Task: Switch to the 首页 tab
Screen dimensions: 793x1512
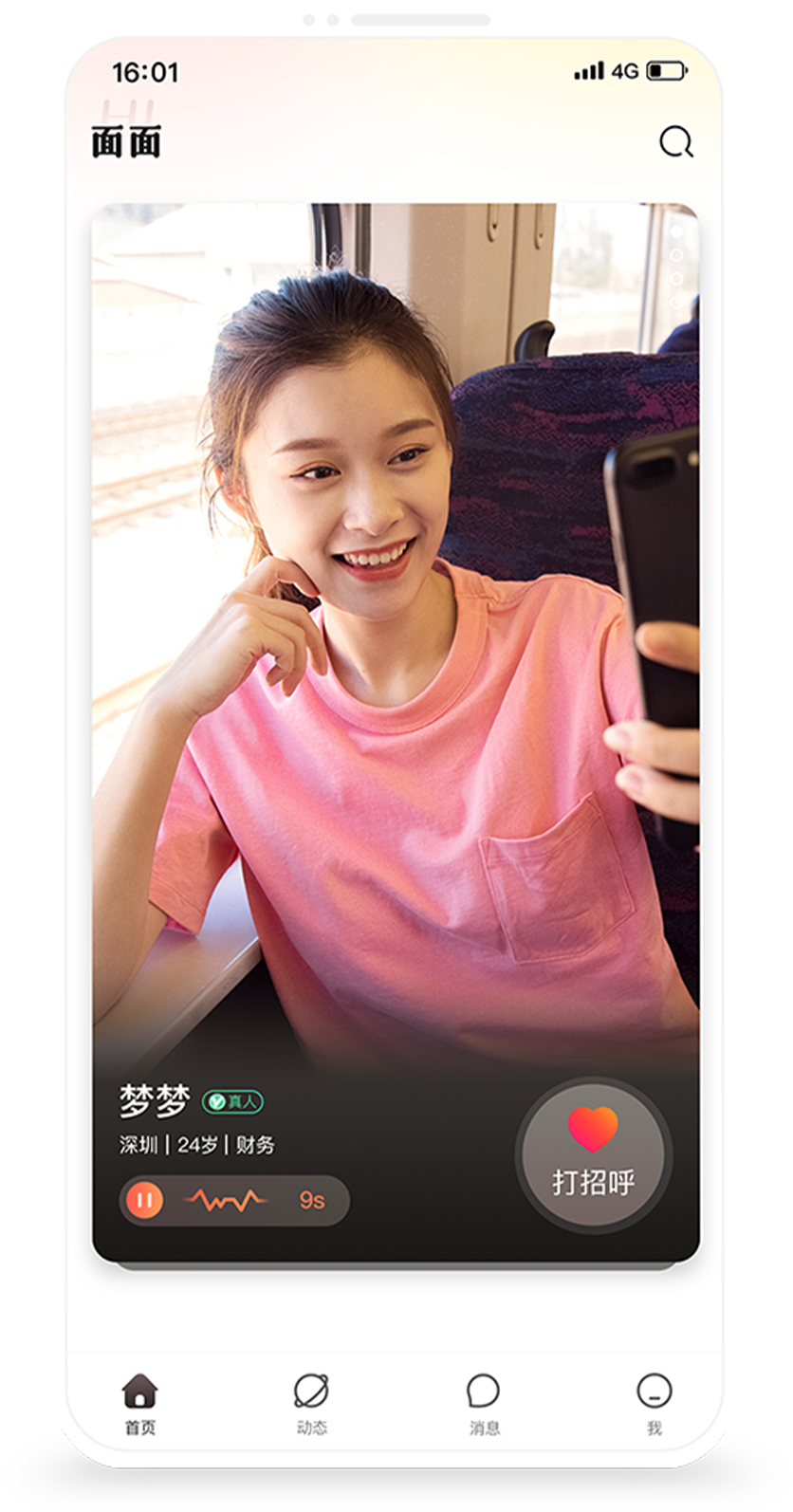Action: click(140, 1404)
